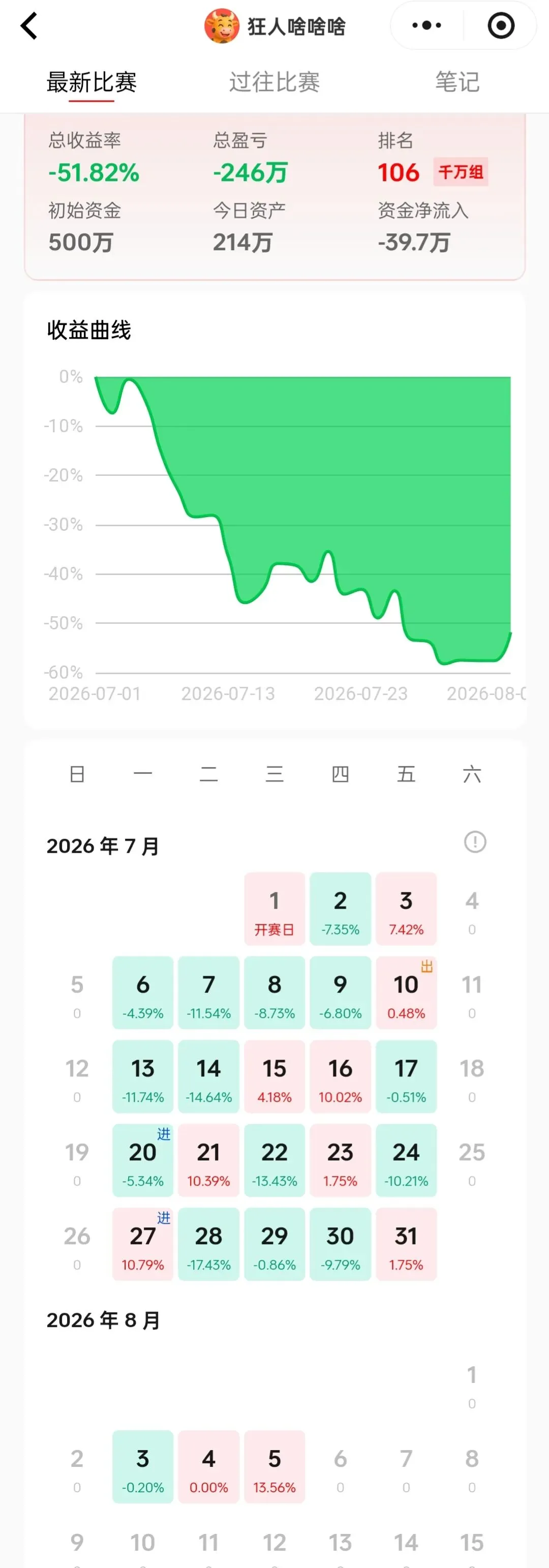Open the calendar info exclamation icon

click(475, 842)
